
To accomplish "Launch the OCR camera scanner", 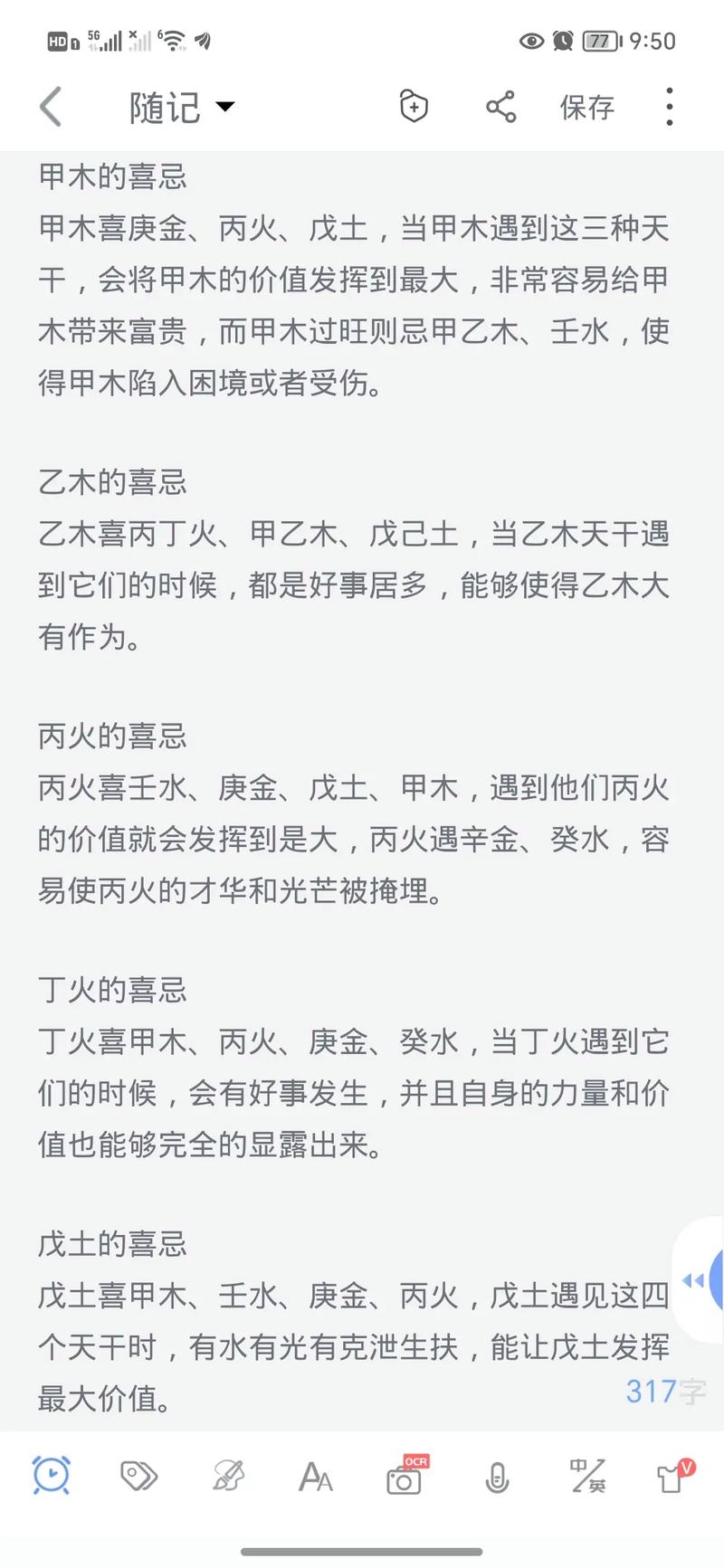I will (405, 1476).
